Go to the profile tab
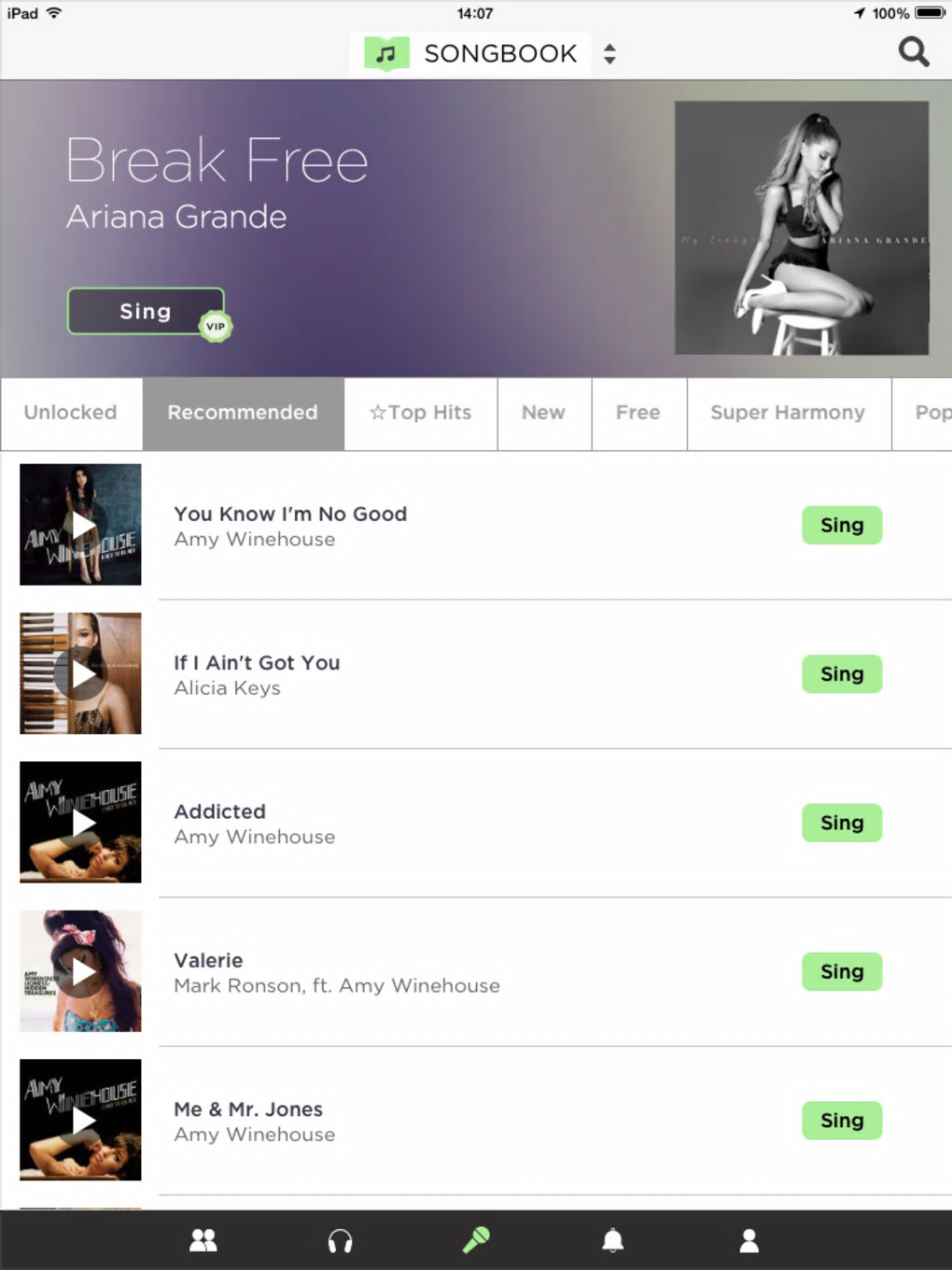Screen dimensions: 952x1270 (749, 1240)
